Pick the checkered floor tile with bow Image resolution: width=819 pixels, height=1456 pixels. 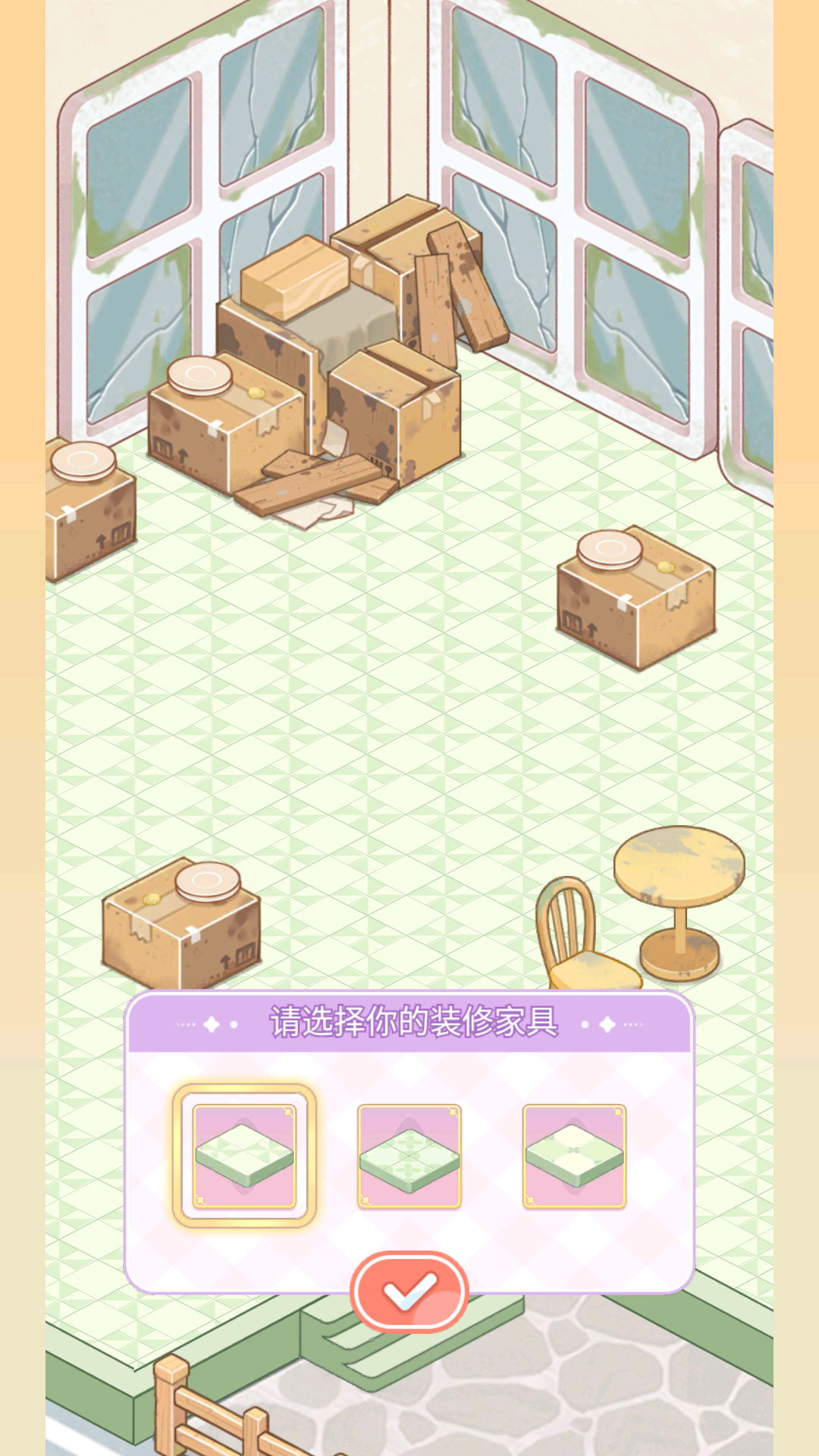[x=575, y=1156]
